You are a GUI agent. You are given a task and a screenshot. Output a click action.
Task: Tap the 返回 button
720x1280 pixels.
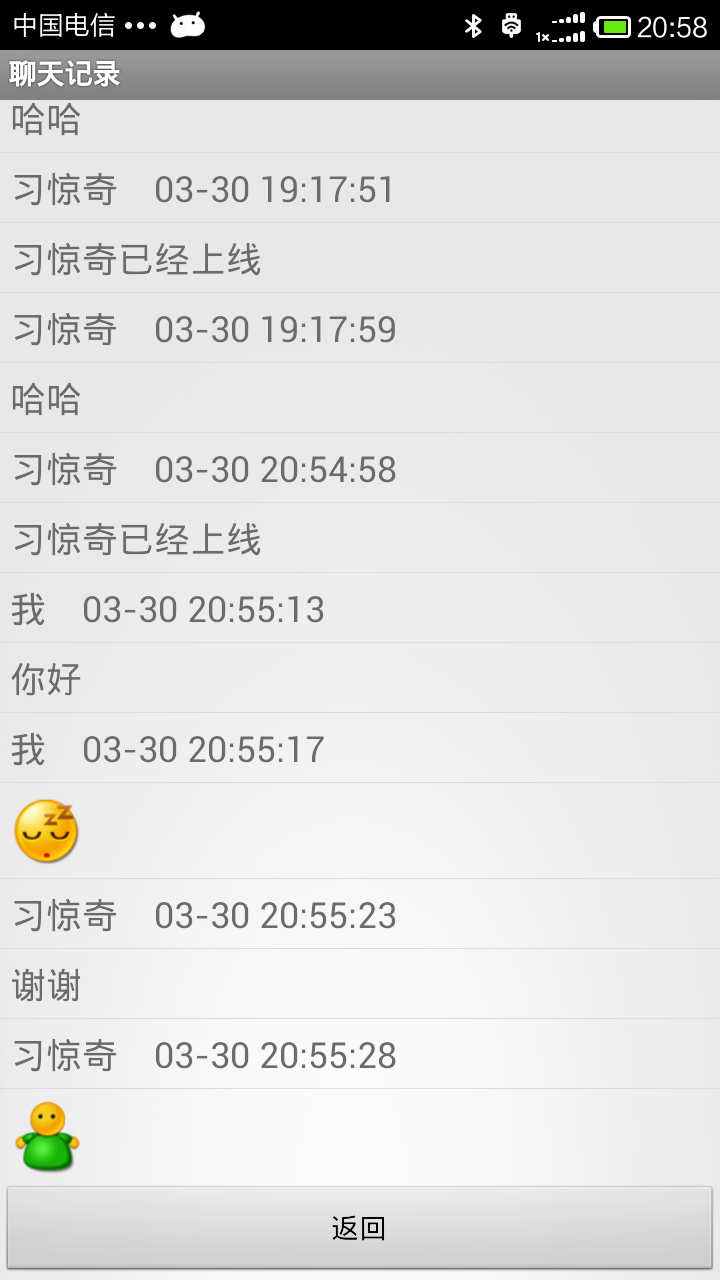359,1228
